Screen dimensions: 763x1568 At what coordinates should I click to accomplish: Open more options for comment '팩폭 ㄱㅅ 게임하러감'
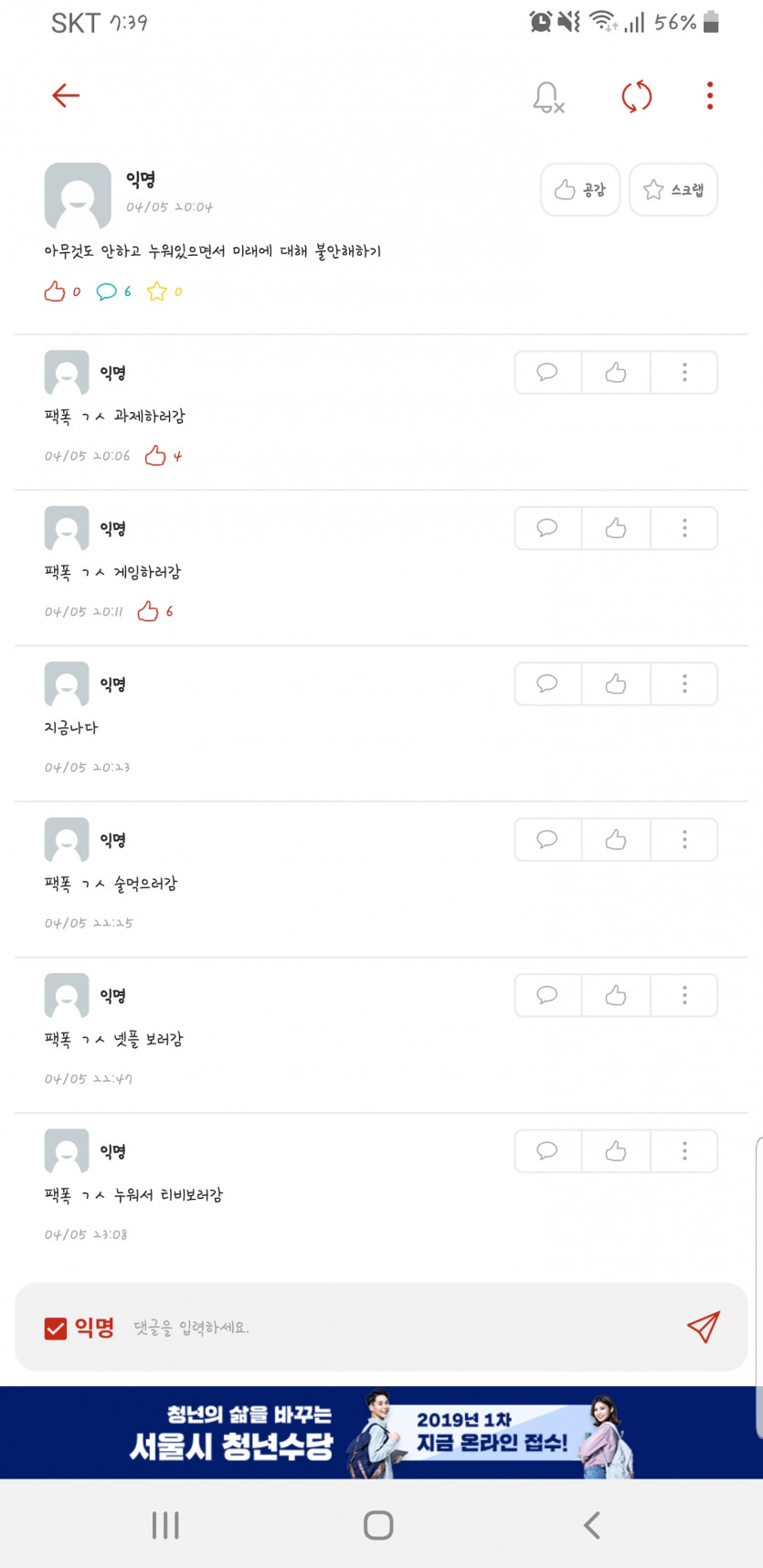(684, 528)
